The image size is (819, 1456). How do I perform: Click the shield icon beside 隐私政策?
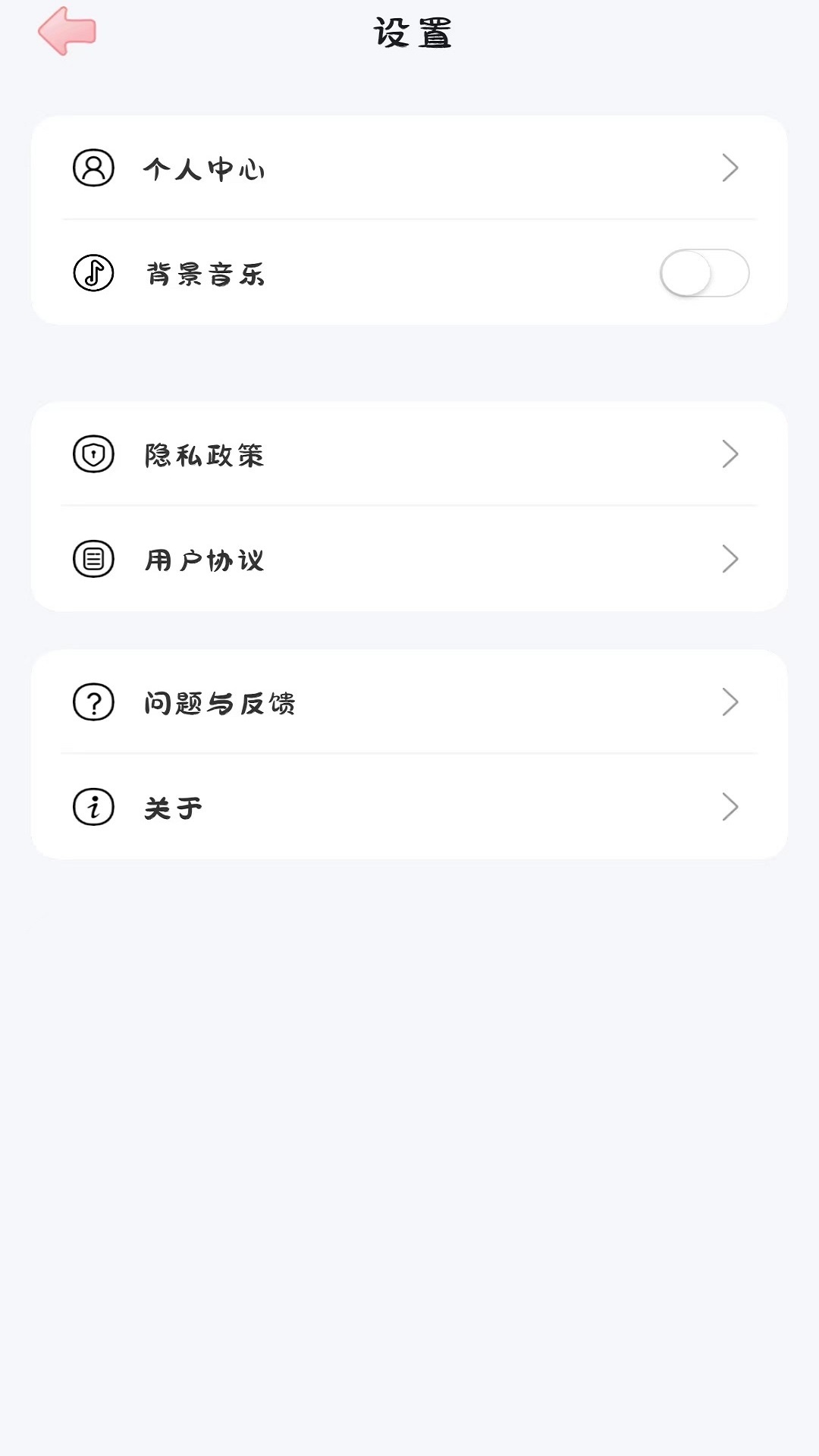93,454
